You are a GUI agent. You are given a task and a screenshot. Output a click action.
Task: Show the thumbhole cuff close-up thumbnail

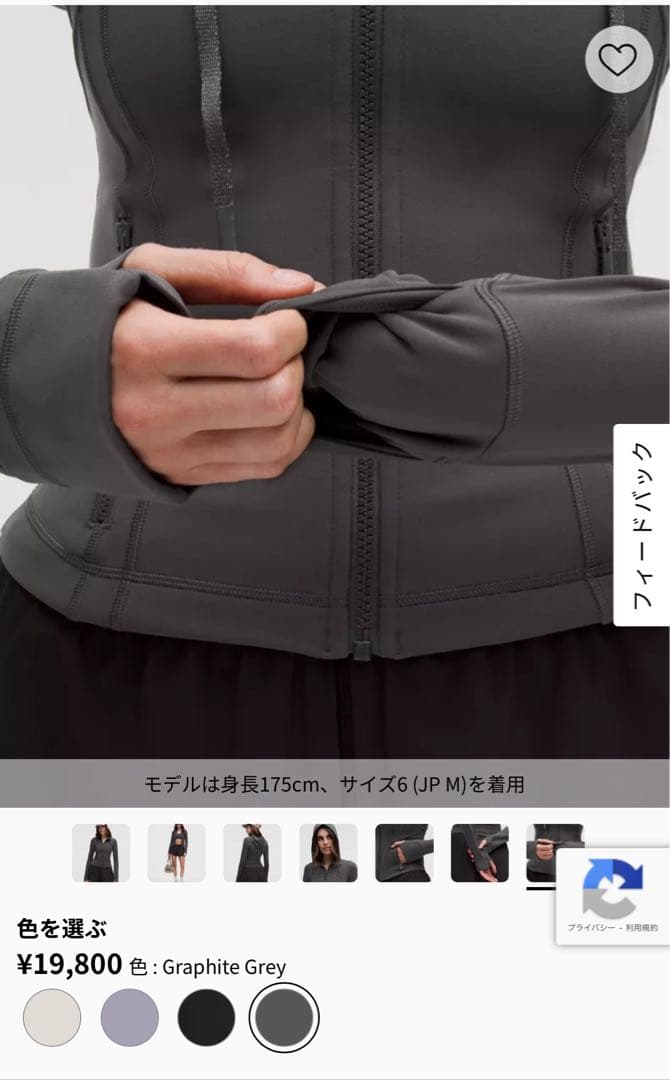480,853
